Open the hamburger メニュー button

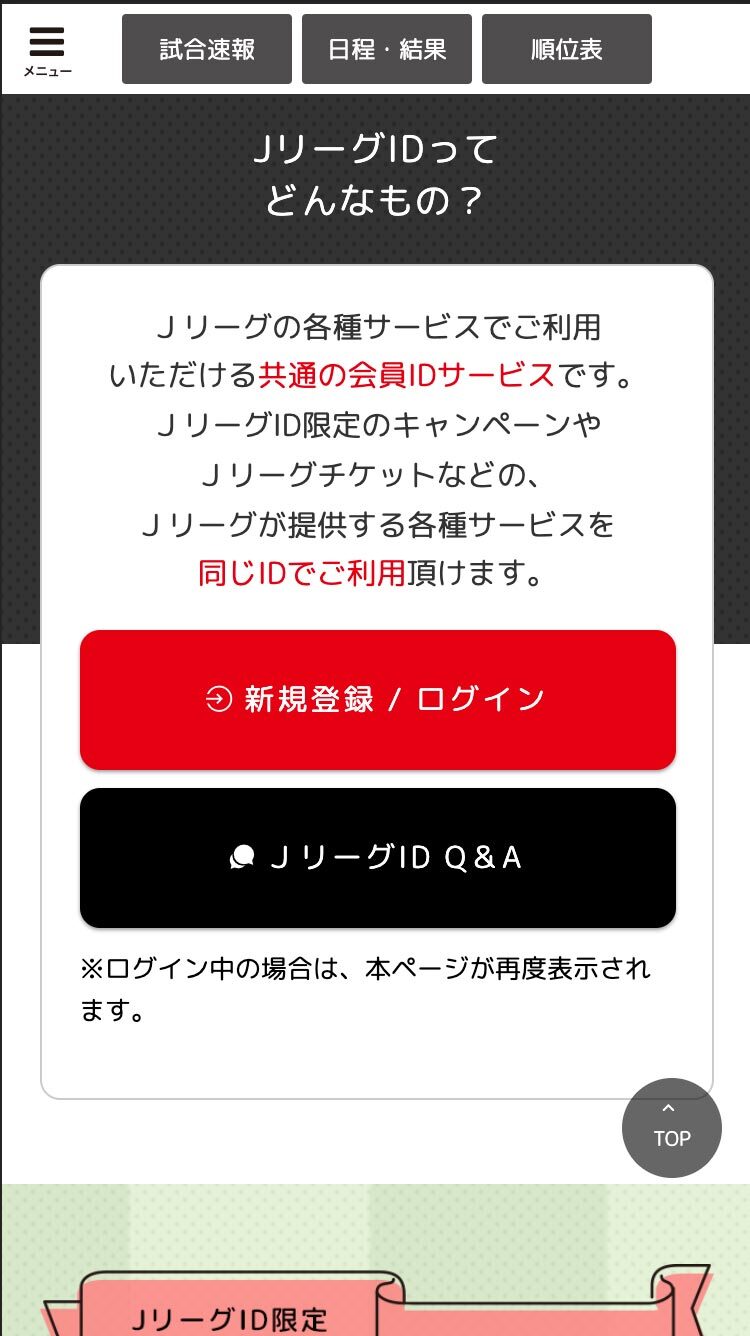[47, 50]
